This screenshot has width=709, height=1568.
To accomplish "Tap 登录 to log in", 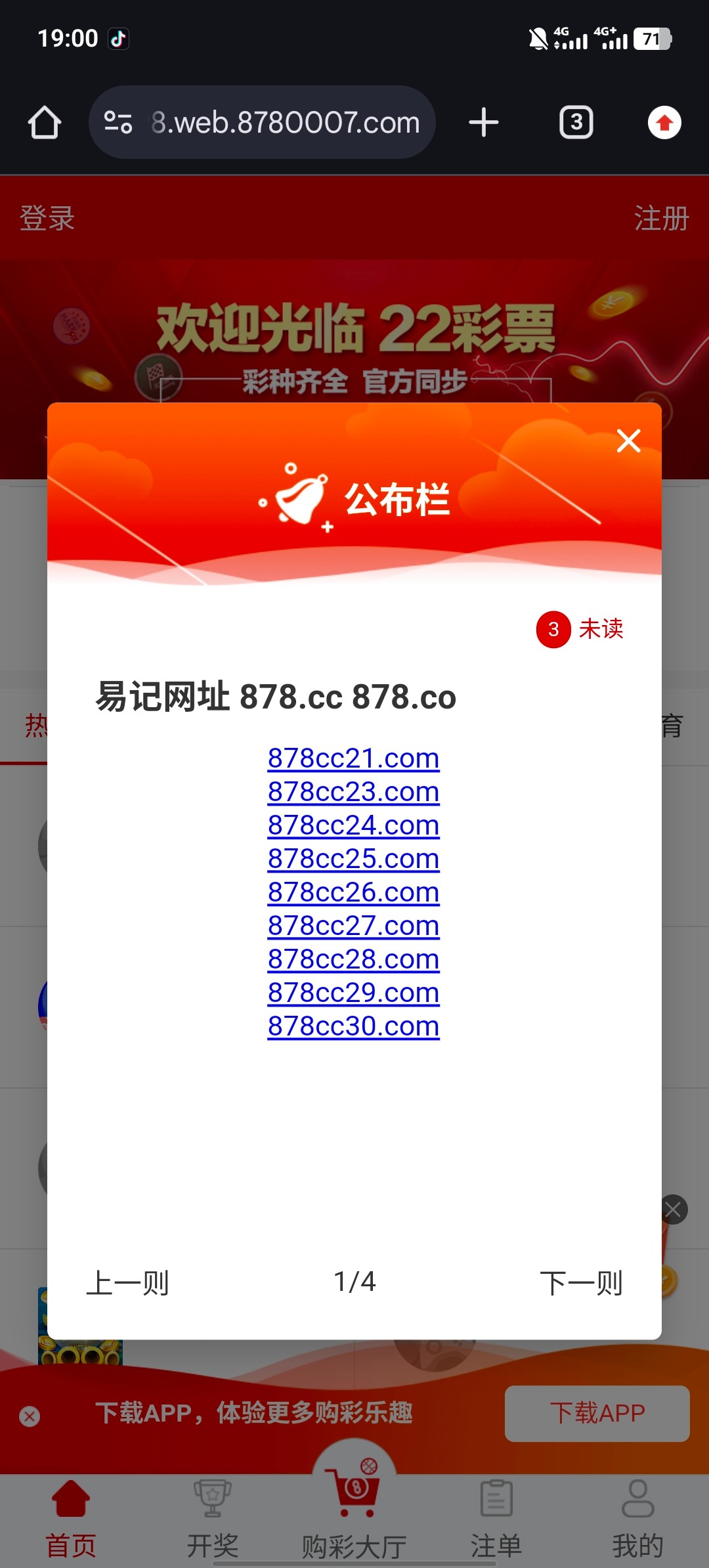I will pos(47,218).
